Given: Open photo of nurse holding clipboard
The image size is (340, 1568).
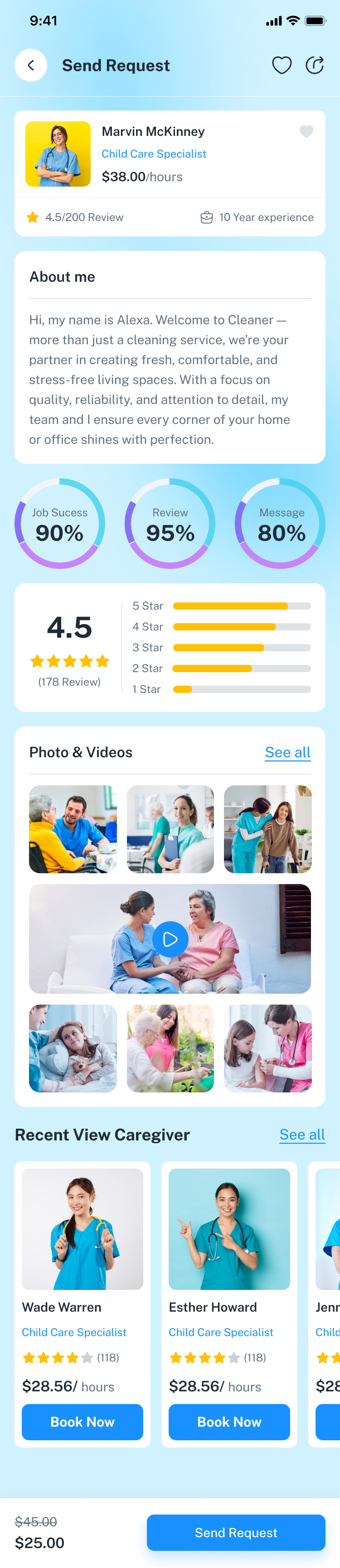Looking at the screenshot, I should 170,829.
